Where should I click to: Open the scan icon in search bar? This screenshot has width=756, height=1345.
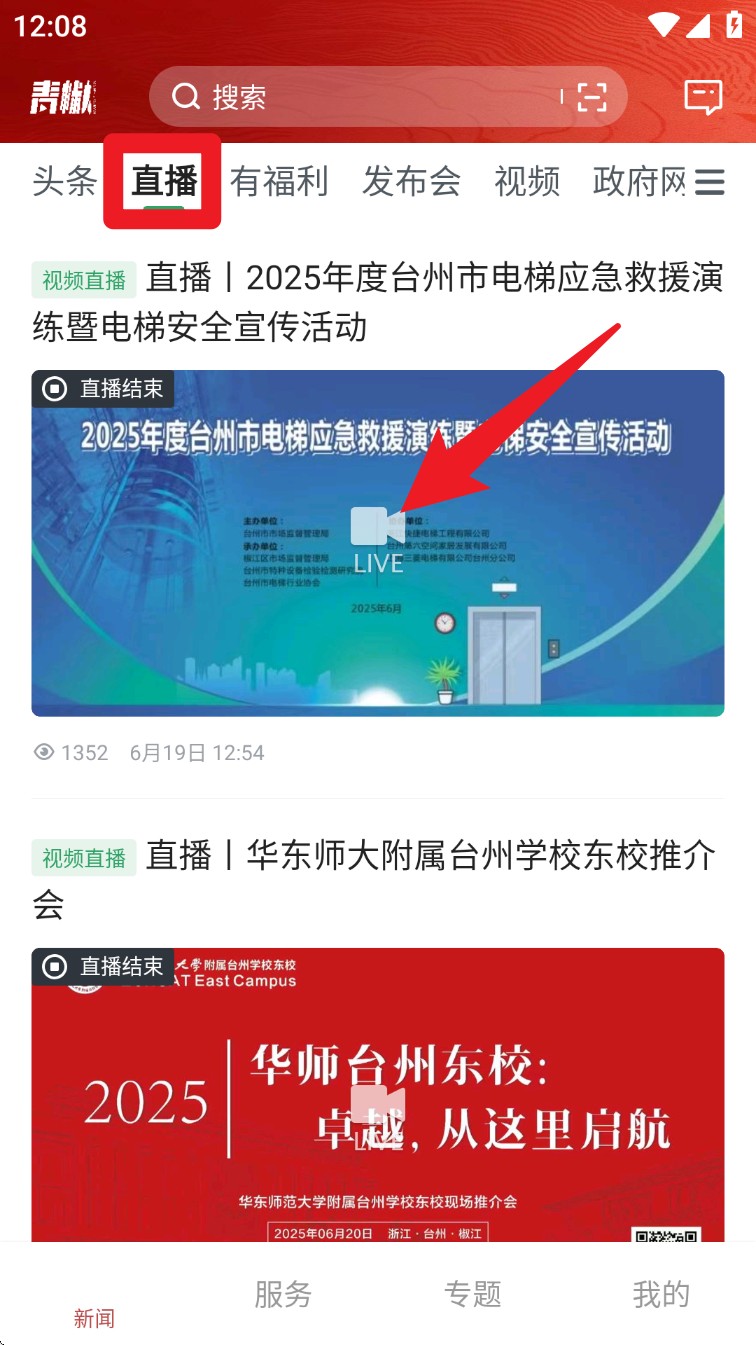(592, 97)
